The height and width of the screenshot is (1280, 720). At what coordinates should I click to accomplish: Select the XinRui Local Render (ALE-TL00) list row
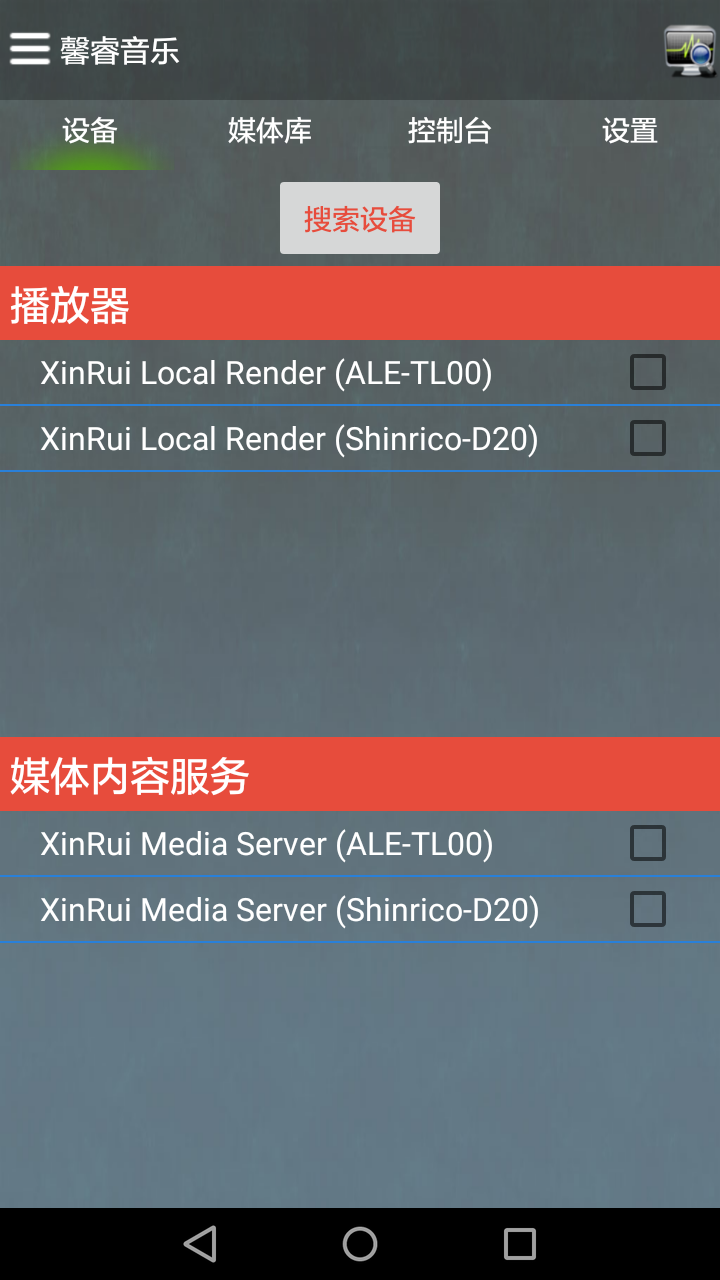pos(265,371)
